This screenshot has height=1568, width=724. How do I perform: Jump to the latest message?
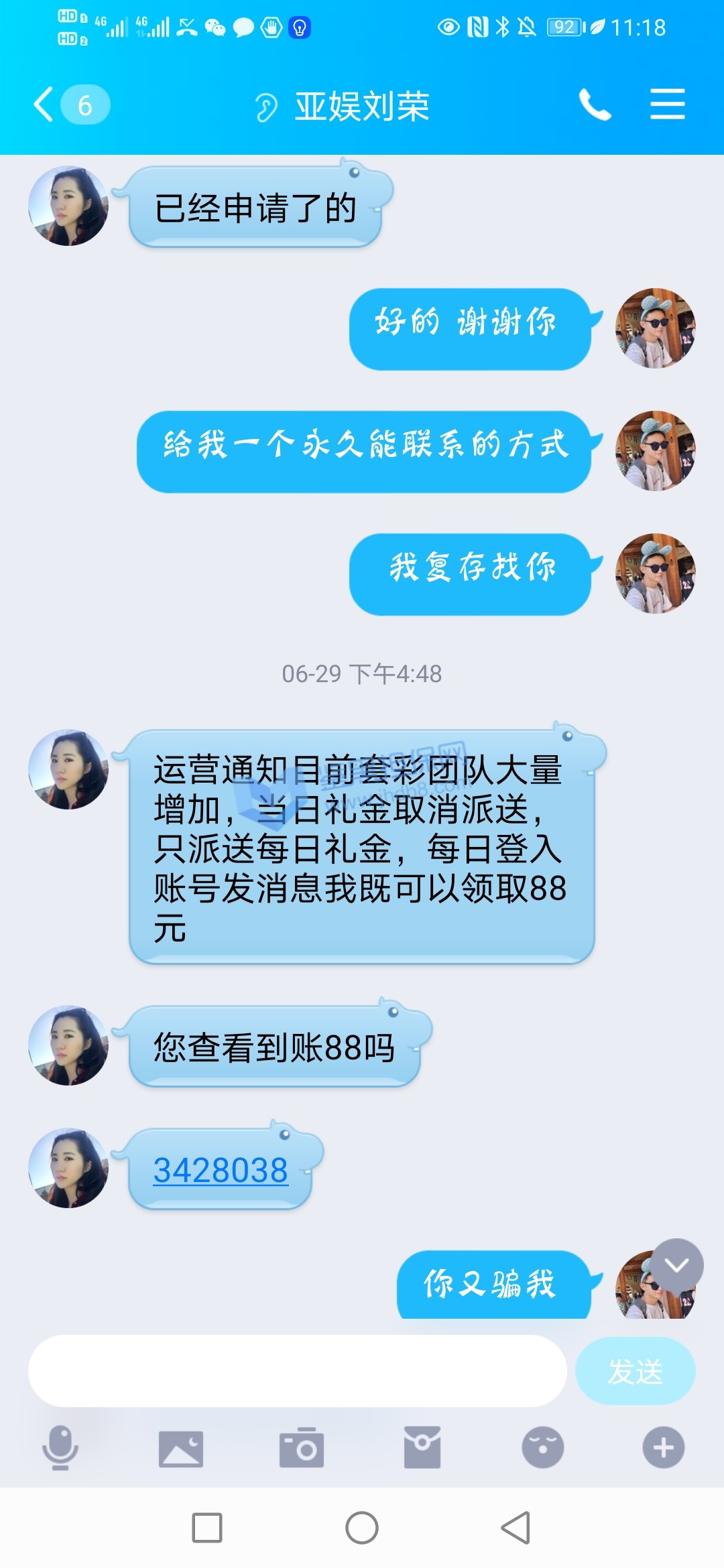click(677, 1265)
